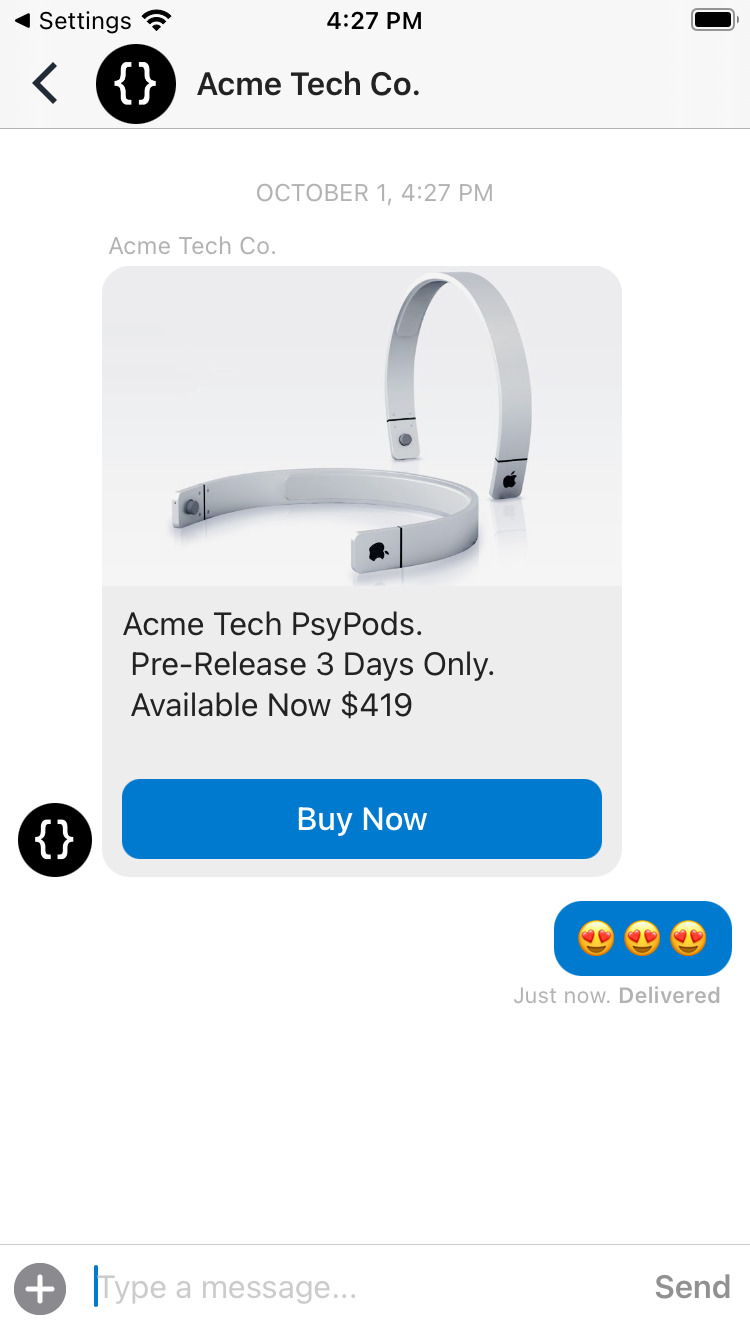Open the plus attachment button

[40, 1288]
